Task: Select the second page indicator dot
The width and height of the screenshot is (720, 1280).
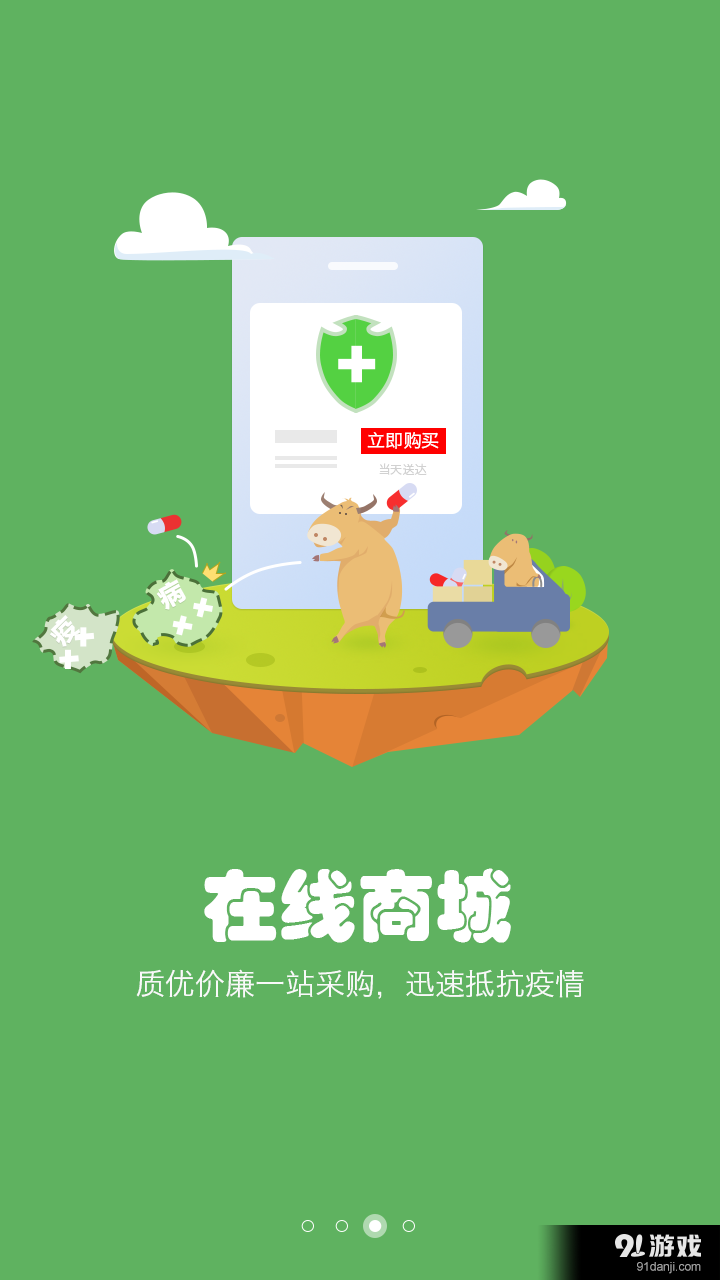Action: click(x=342, y=1226)
